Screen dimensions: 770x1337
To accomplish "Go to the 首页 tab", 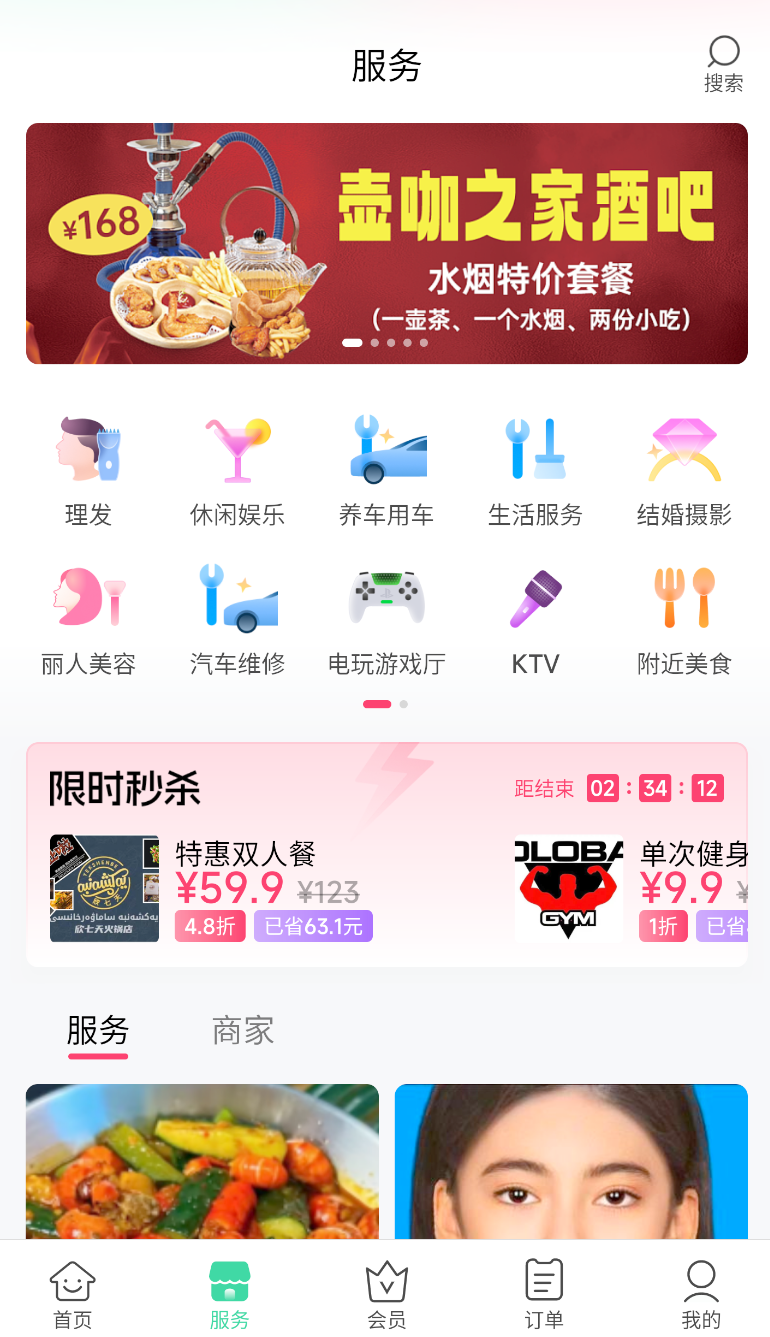I will point(73,1295).
